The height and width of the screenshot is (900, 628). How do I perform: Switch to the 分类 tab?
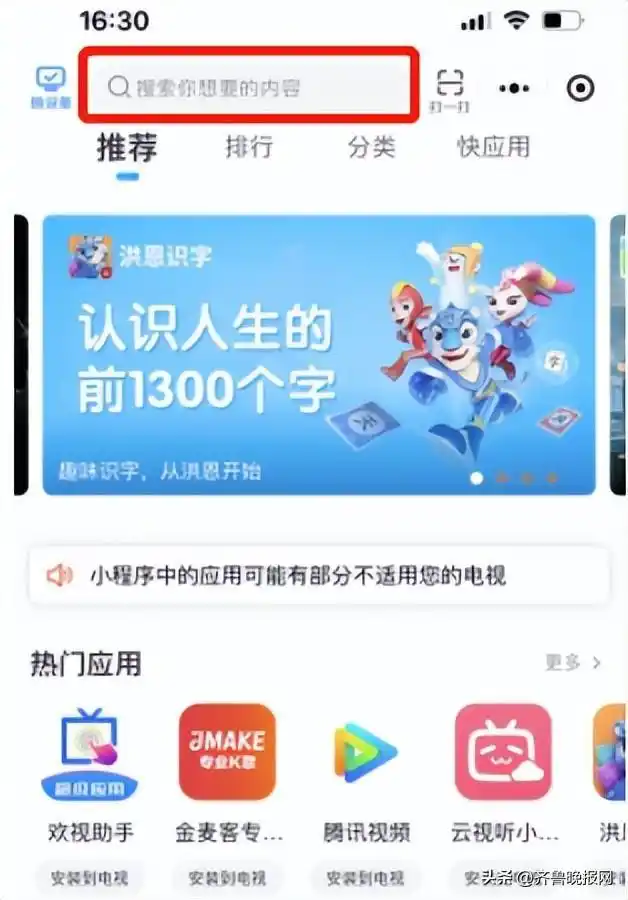(x=372, y=147)
